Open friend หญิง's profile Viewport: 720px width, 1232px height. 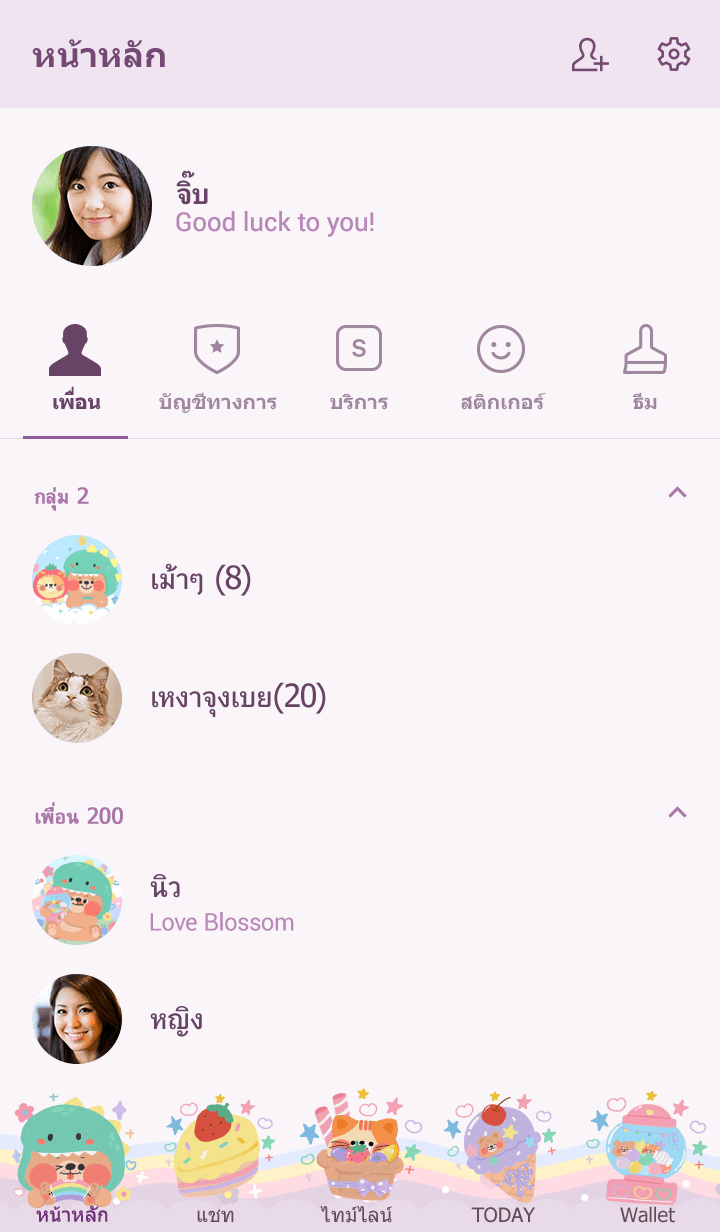tap(360, 1019)
